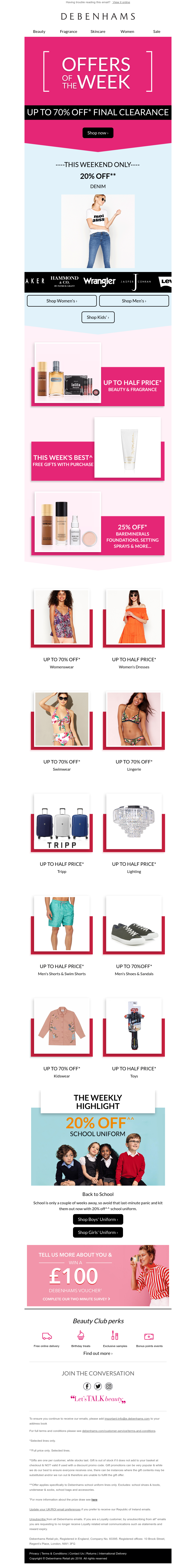196x1568 pixels.
Task: Select the Sale tab
Action: coord(157,31)
